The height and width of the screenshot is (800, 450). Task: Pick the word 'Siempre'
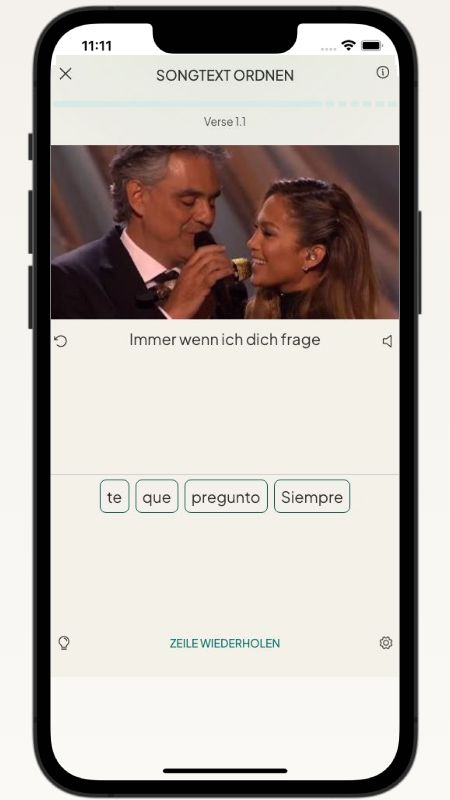(x=312, y=496)
